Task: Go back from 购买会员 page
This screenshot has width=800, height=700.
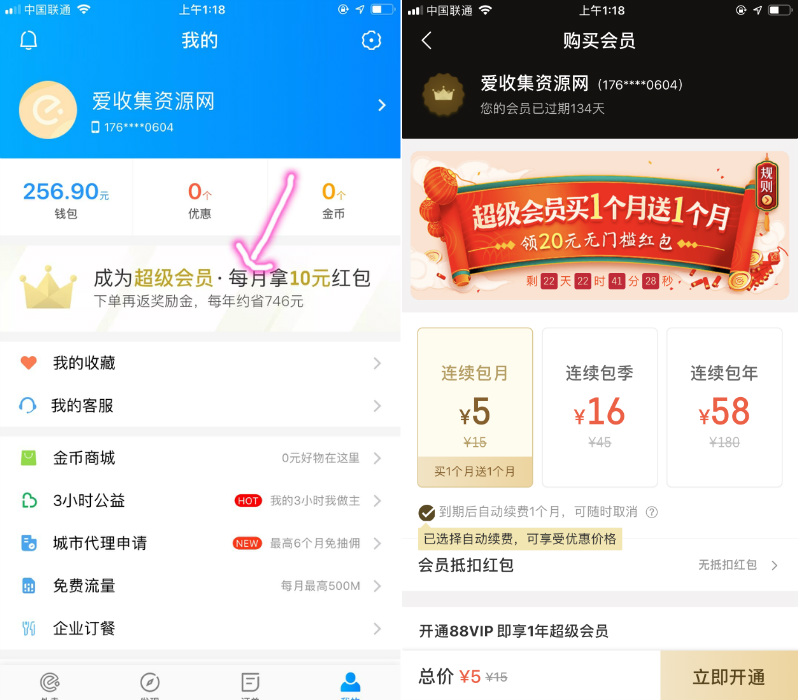Action: click(x=427, y=40)
